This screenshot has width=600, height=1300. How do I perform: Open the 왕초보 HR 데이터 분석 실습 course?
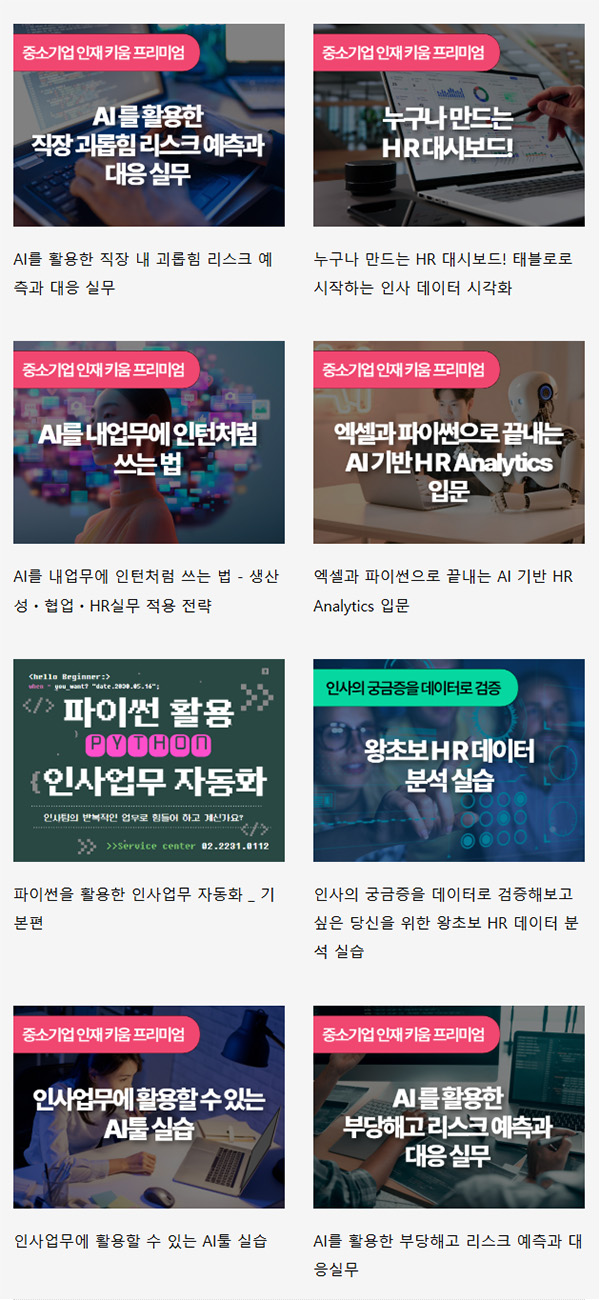pyautogui.click(x=448, y=760)
